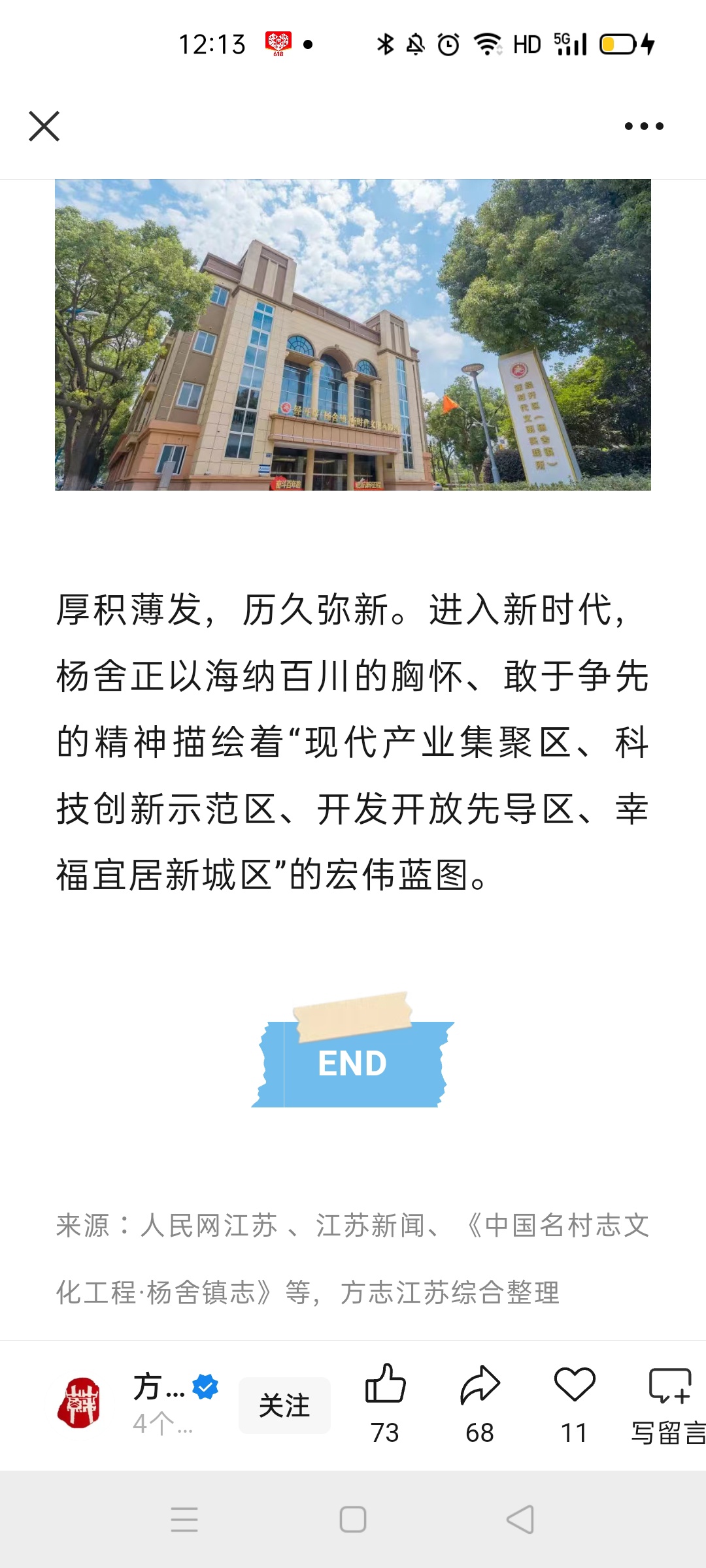Open the three-dot overflow menu

pyautogui.click(x=644, y=126)
